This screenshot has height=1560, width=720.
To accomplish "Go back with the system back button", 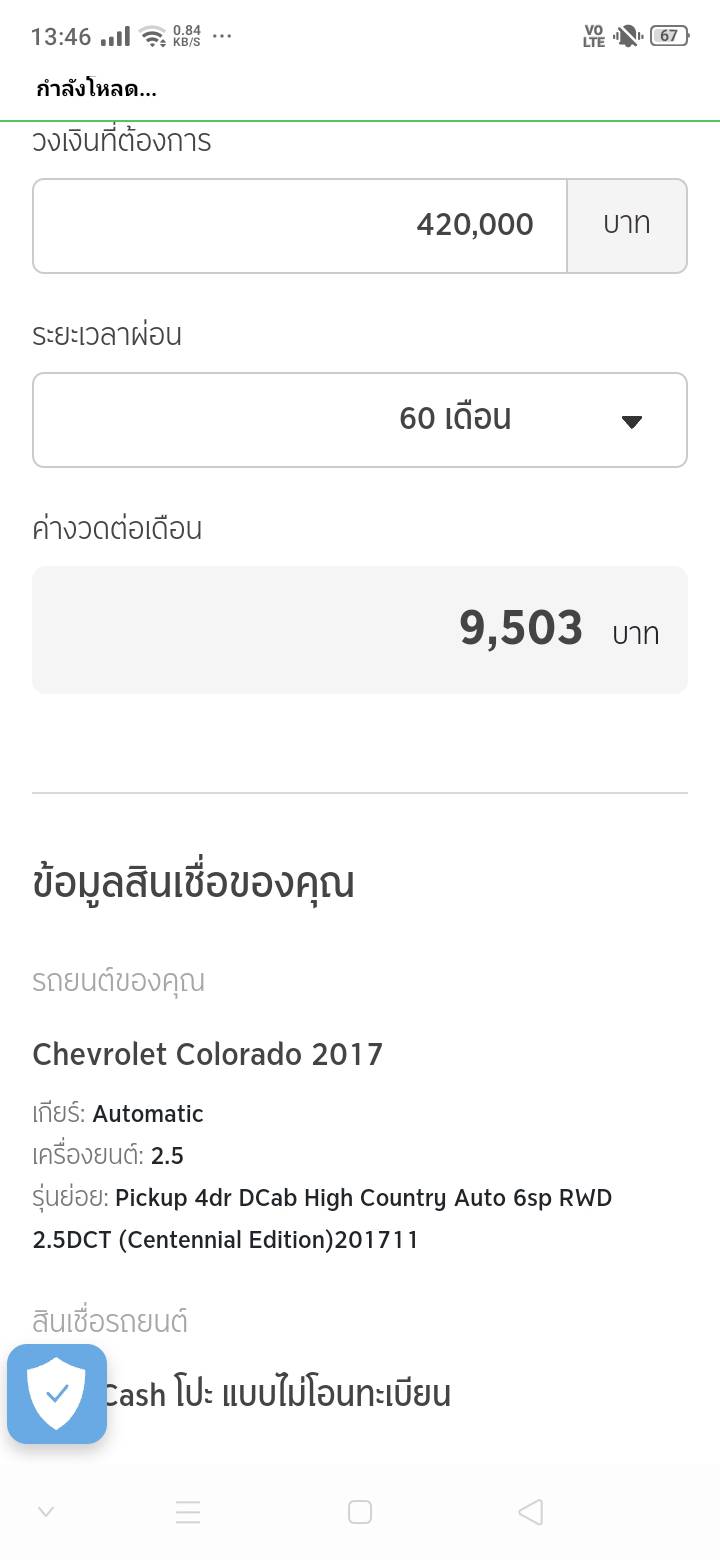I will (x=531, y=1512).
